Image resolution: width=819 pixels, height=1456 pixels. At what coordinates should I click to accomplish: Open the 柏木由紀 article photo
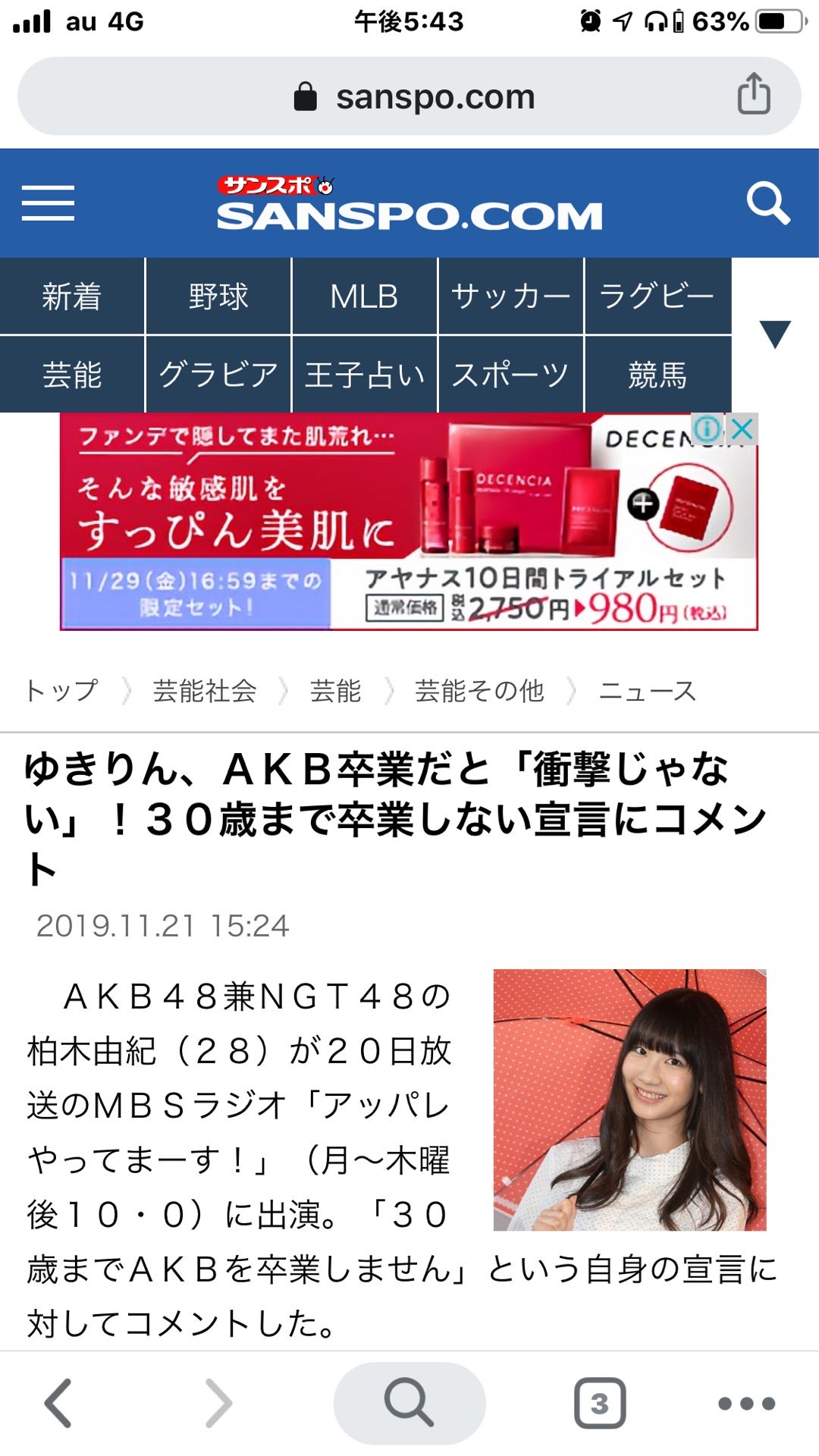[629, 1099]
